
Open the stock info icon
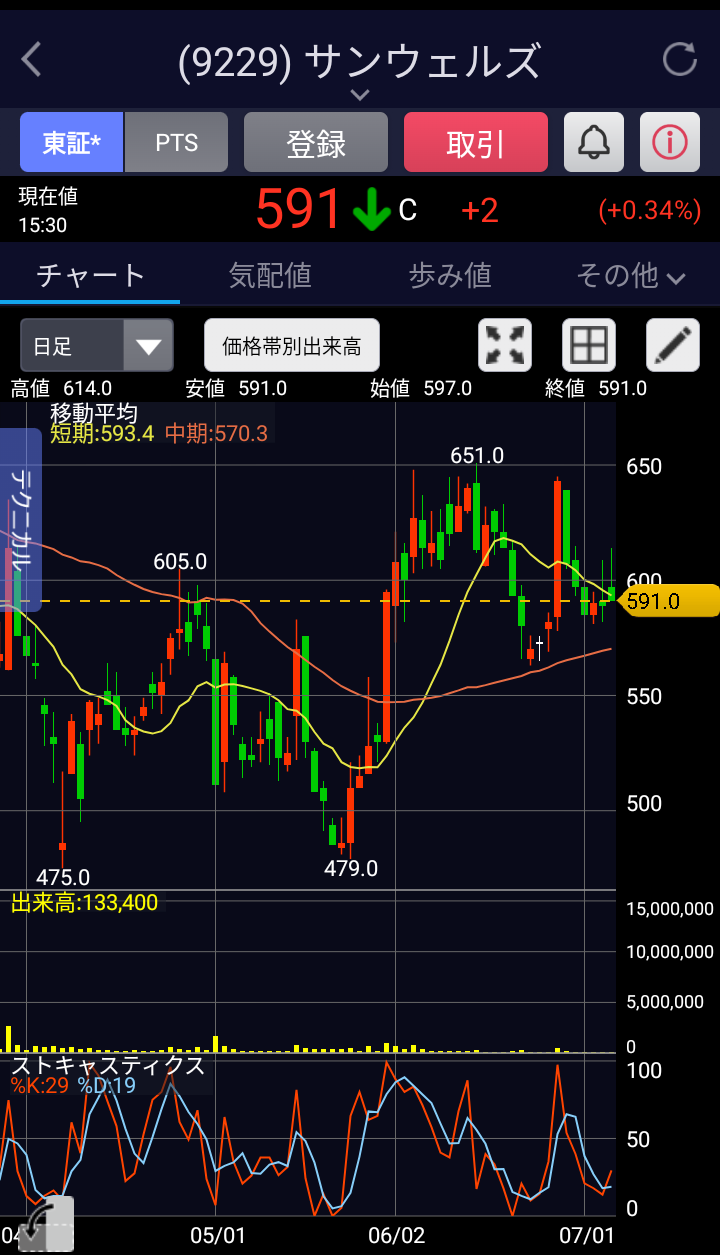[x=670, y=143]
